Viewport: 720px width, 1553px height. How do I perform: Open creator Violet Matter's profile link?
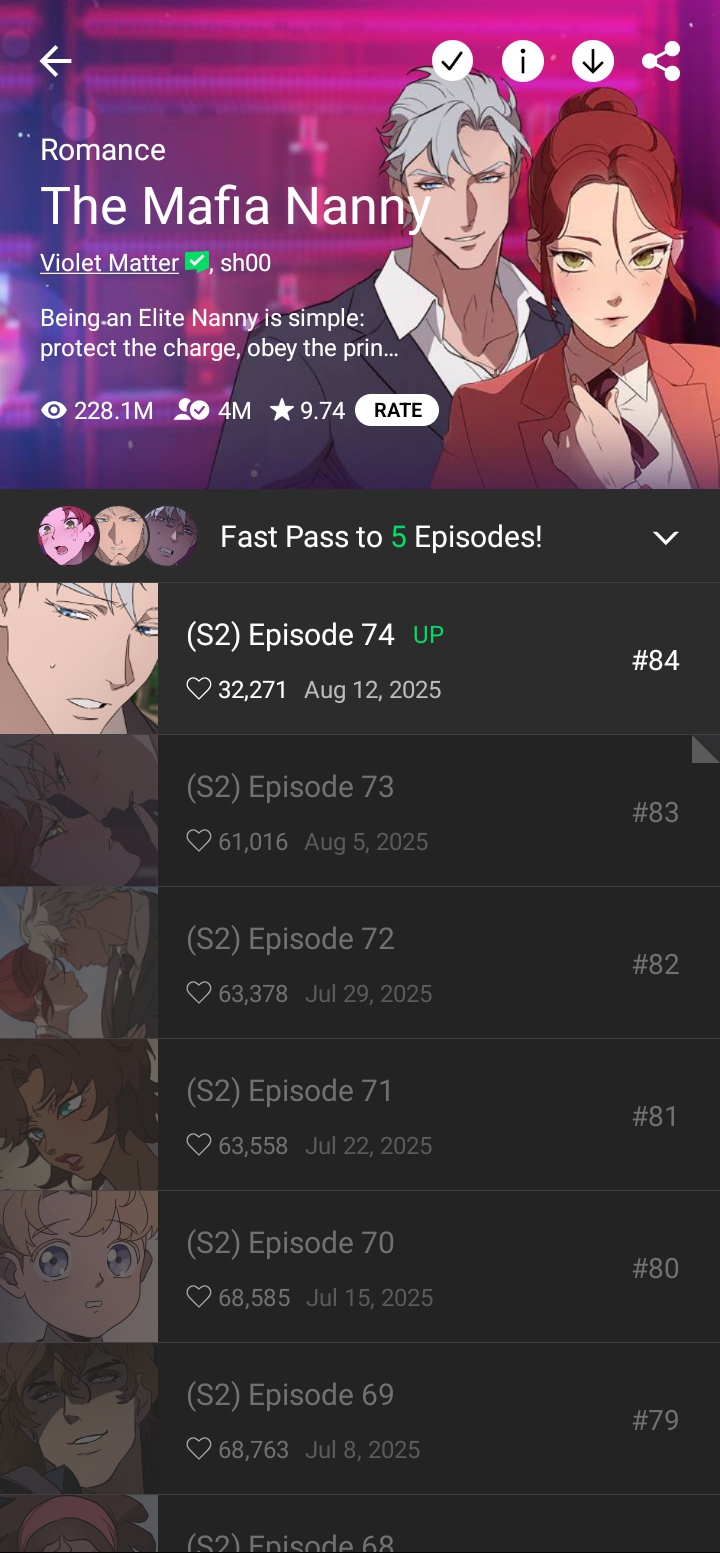[110, 263]
